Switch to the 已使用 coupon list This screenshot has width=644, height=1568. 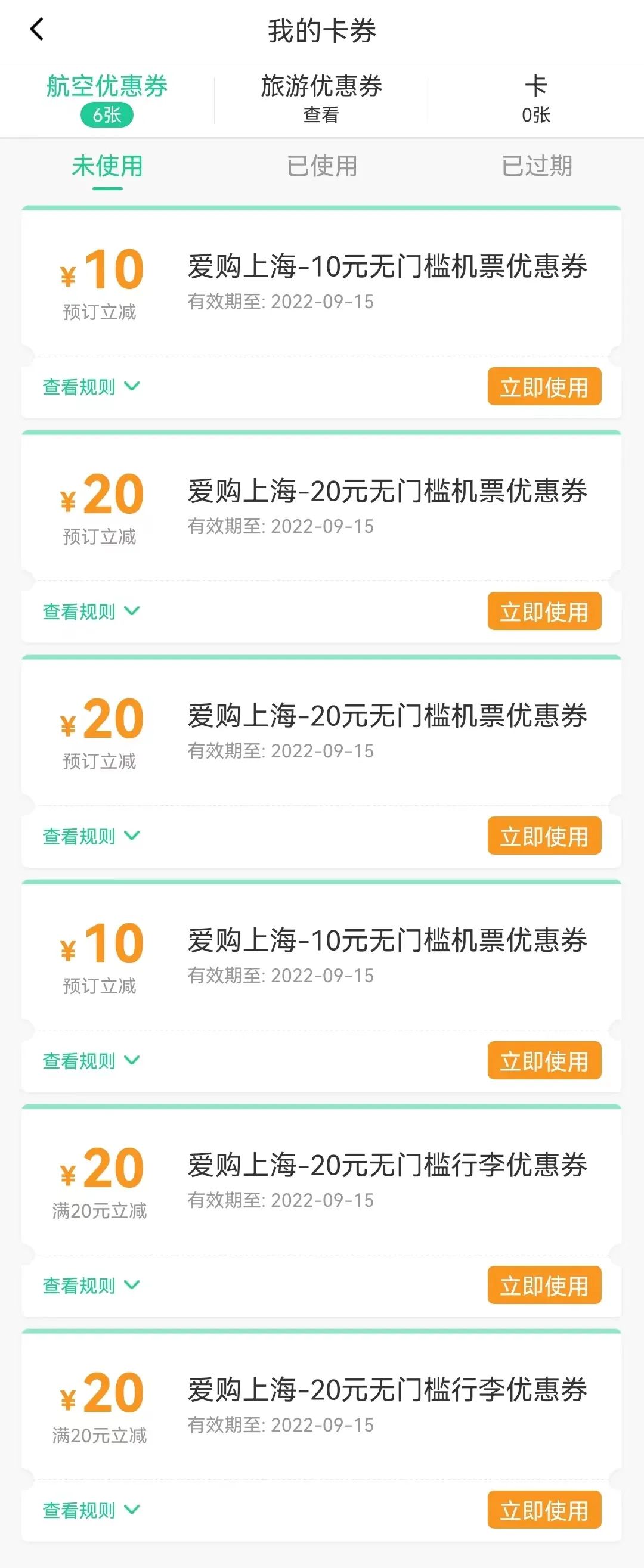click(x=321, y=166)
